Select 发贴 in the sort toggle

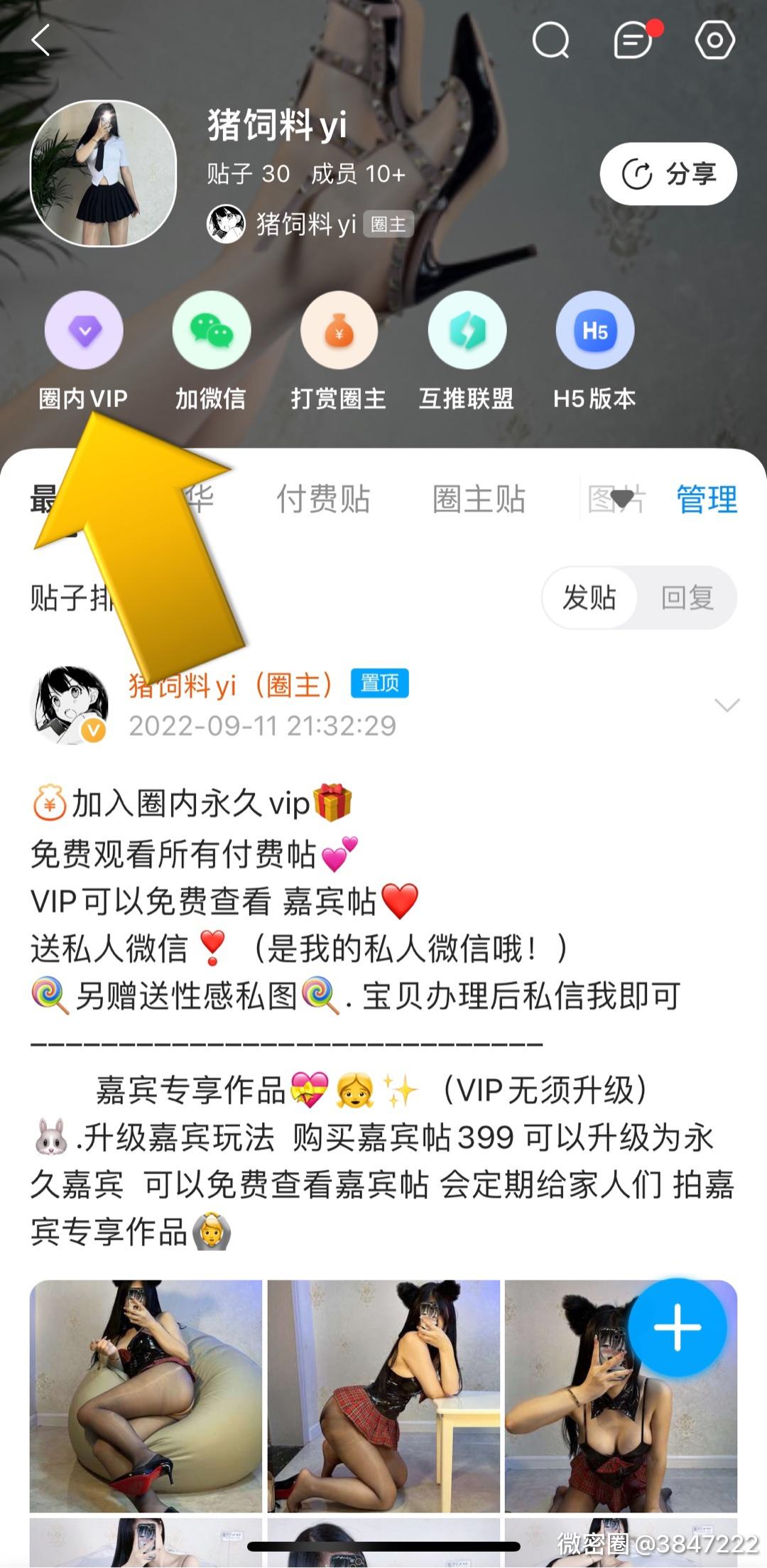coord(589,598)
